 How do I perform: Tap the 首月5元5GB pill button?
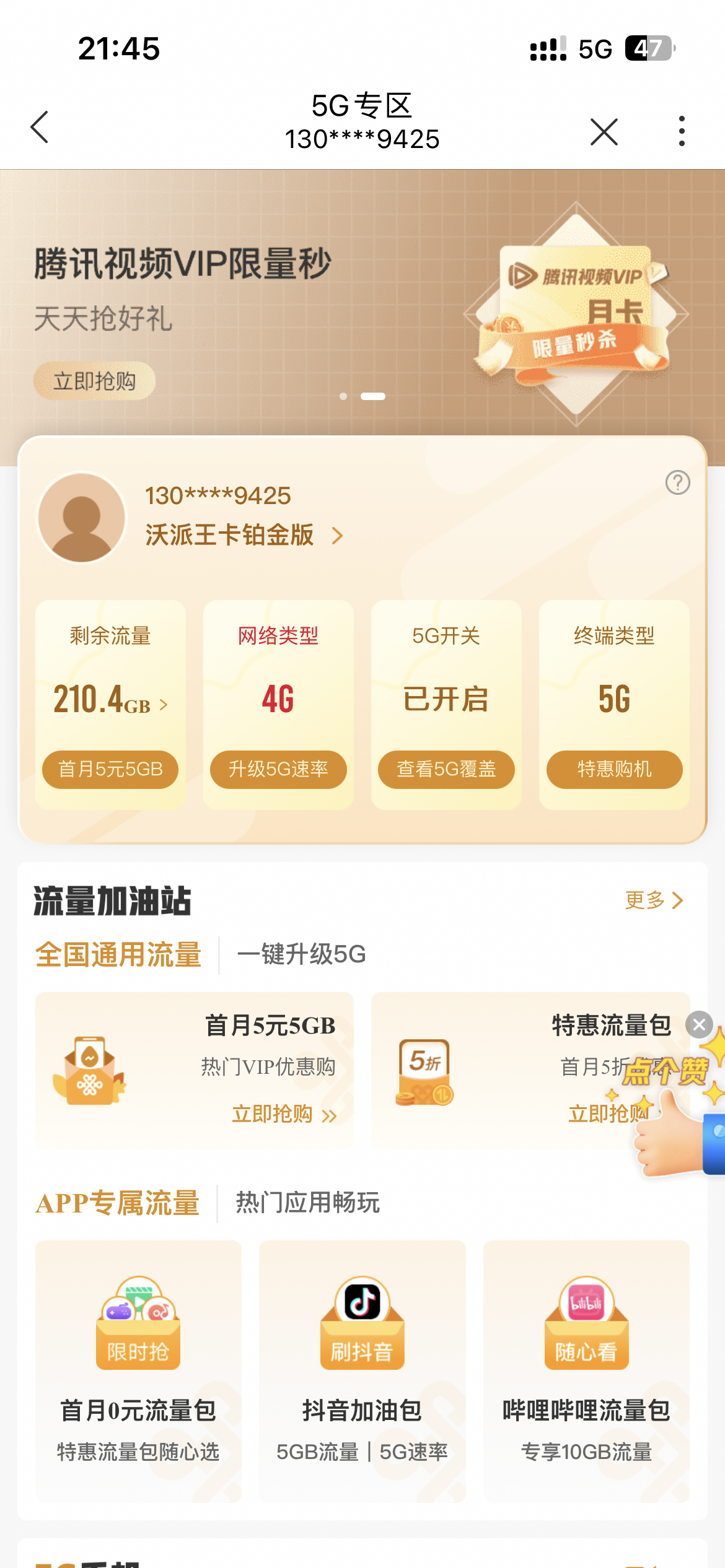pyautogui.click(x=110, y=769)
